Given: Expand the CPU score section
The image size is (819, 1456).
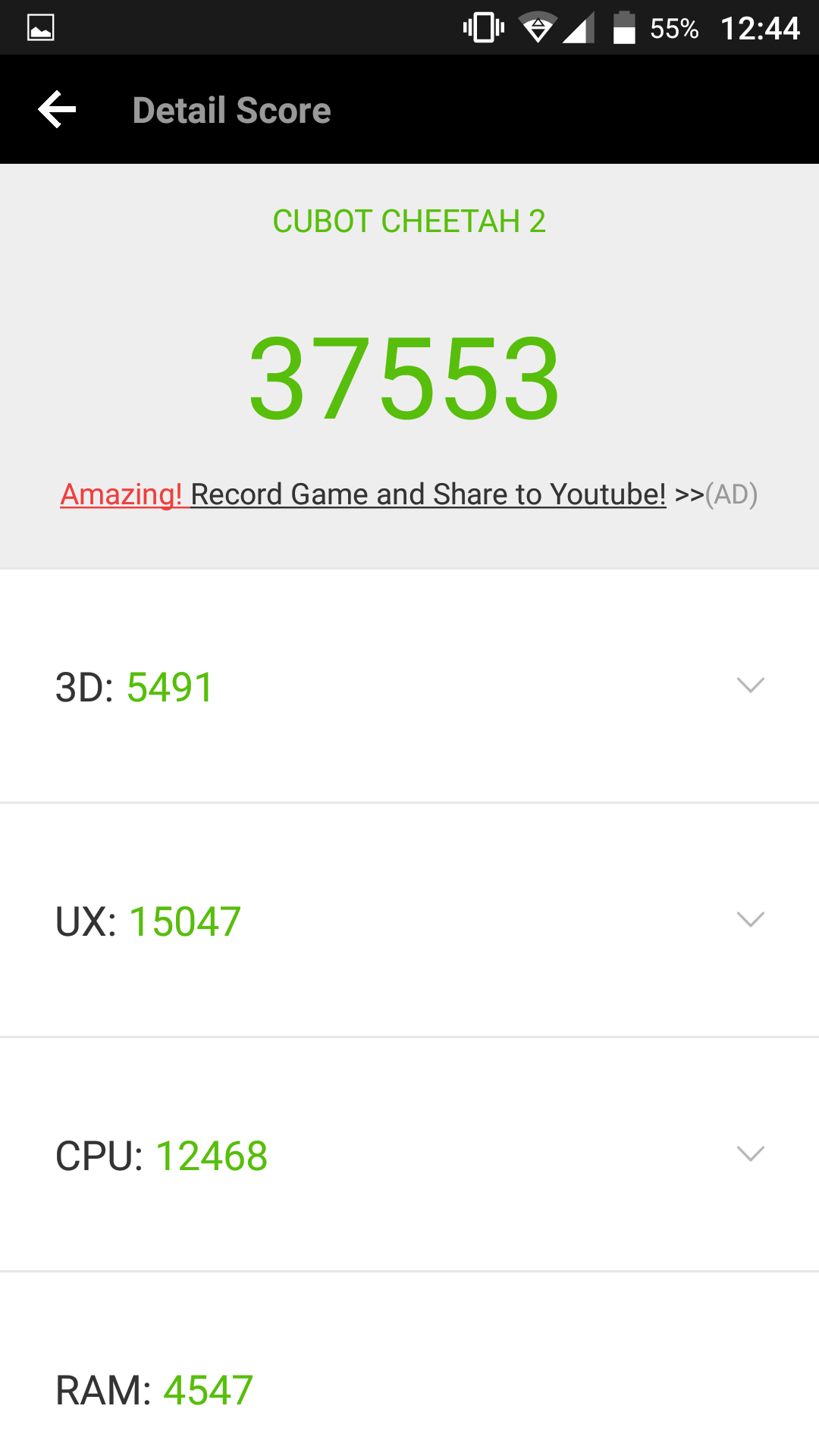Looking at the screenshot, I should click(x=409, y=1155).
